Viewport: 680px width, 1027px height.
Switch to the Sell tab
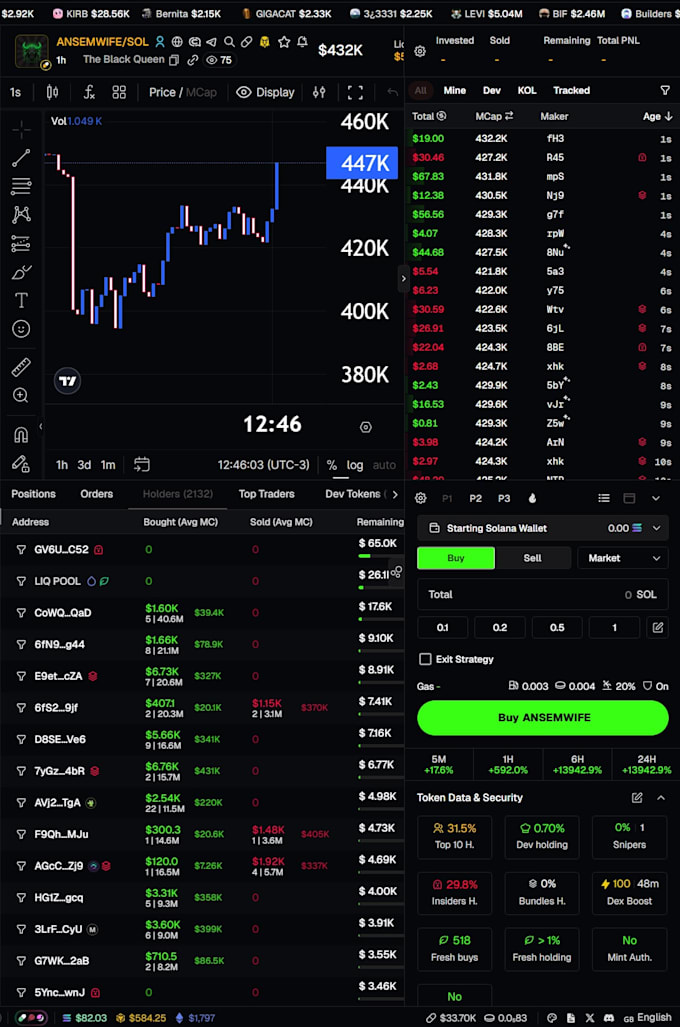pos(532,558)
